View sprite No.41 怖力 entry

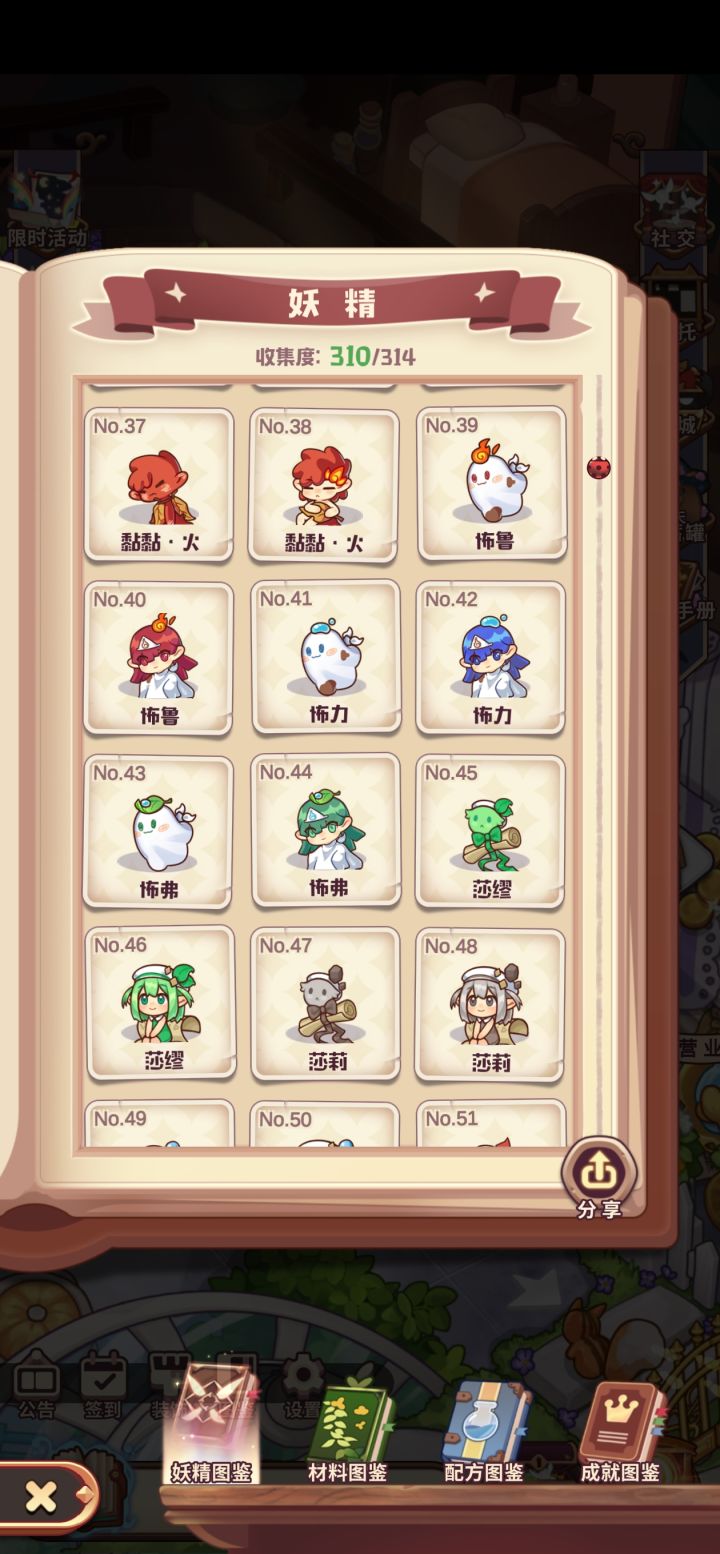click(325, 658)
